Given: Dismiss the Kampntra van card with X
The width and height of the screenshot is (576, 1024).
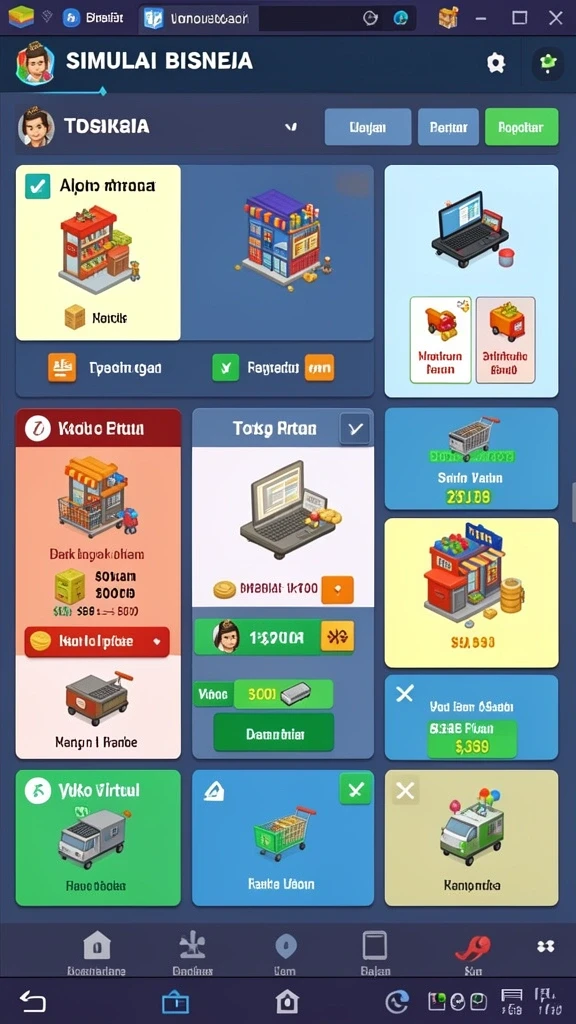Looking at the screenshot, I should tap(405, 792).
